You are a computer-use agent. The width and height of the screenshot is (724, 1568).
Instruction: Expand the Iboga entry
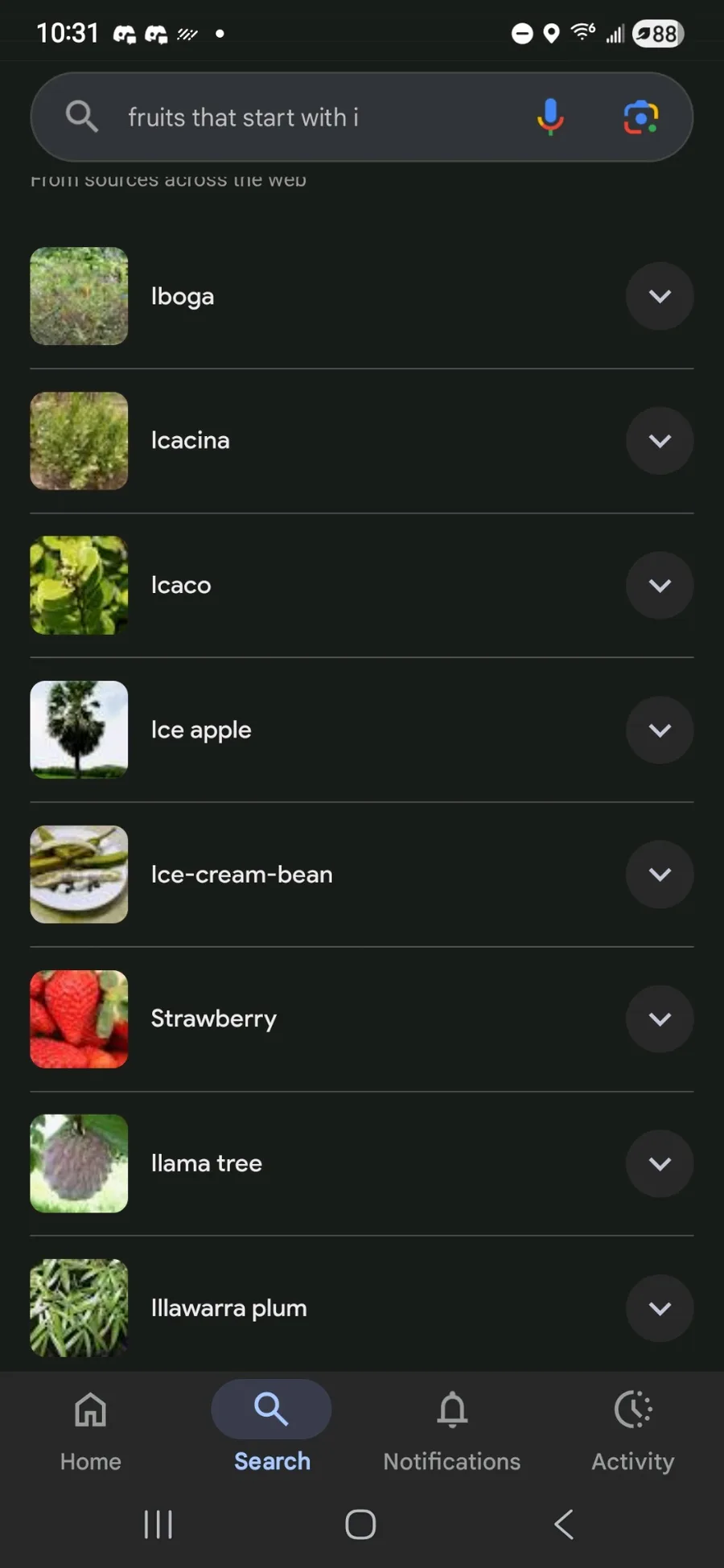[660, 296]
